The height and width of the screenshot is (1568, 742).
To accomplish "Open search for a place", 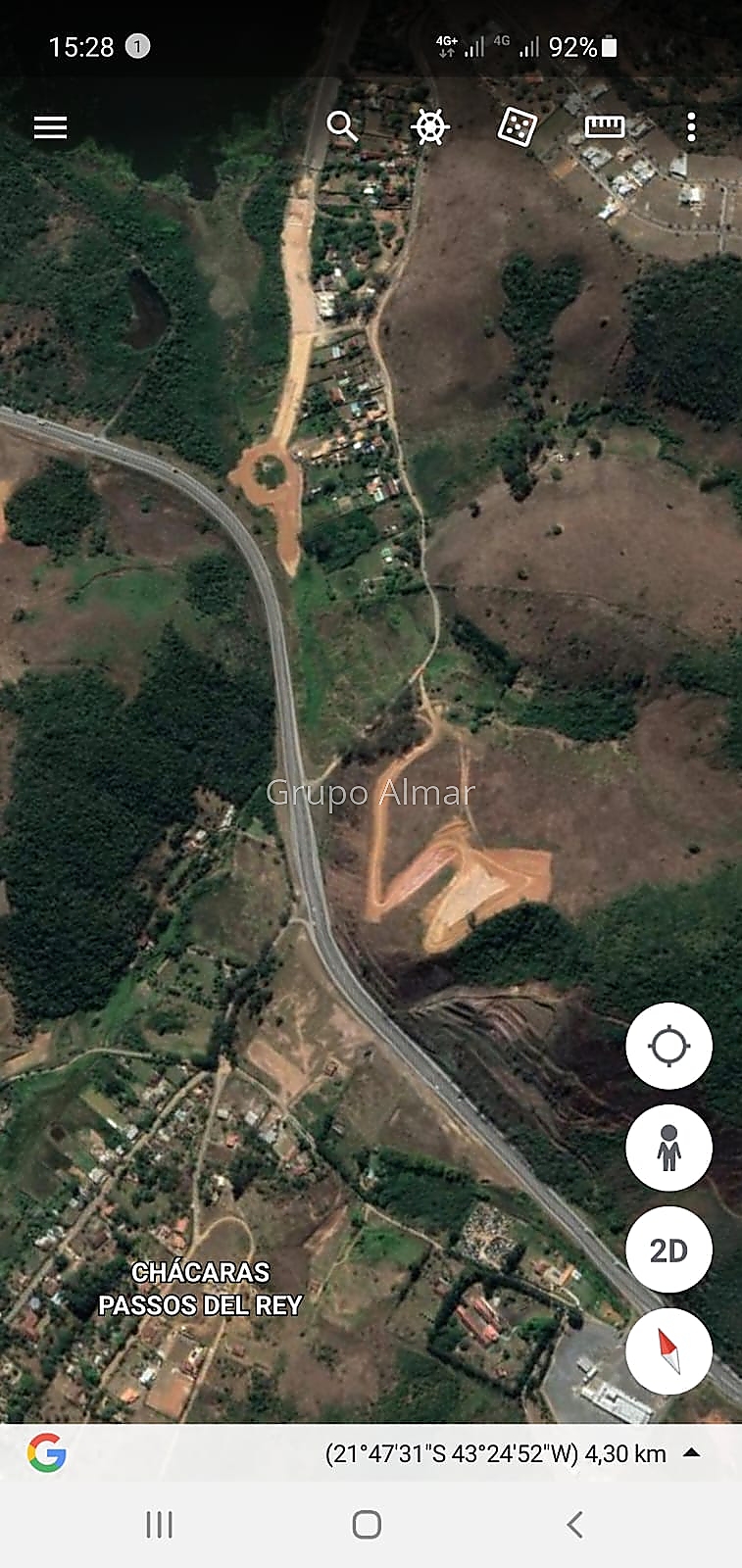I will (x=342, y=126).
